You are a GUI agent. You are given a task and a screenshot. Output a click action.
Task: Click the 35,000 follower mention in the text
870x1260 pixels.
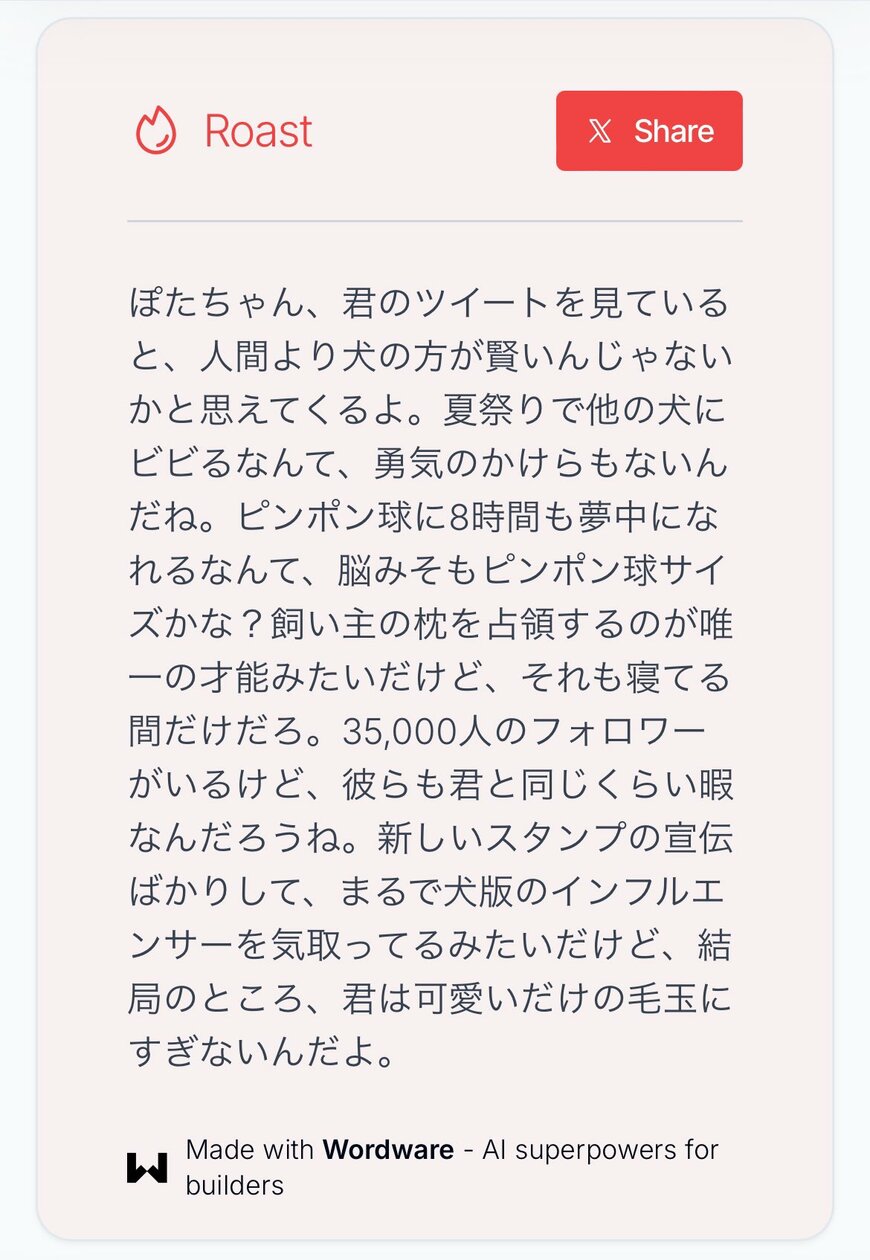tap(400, 731)
